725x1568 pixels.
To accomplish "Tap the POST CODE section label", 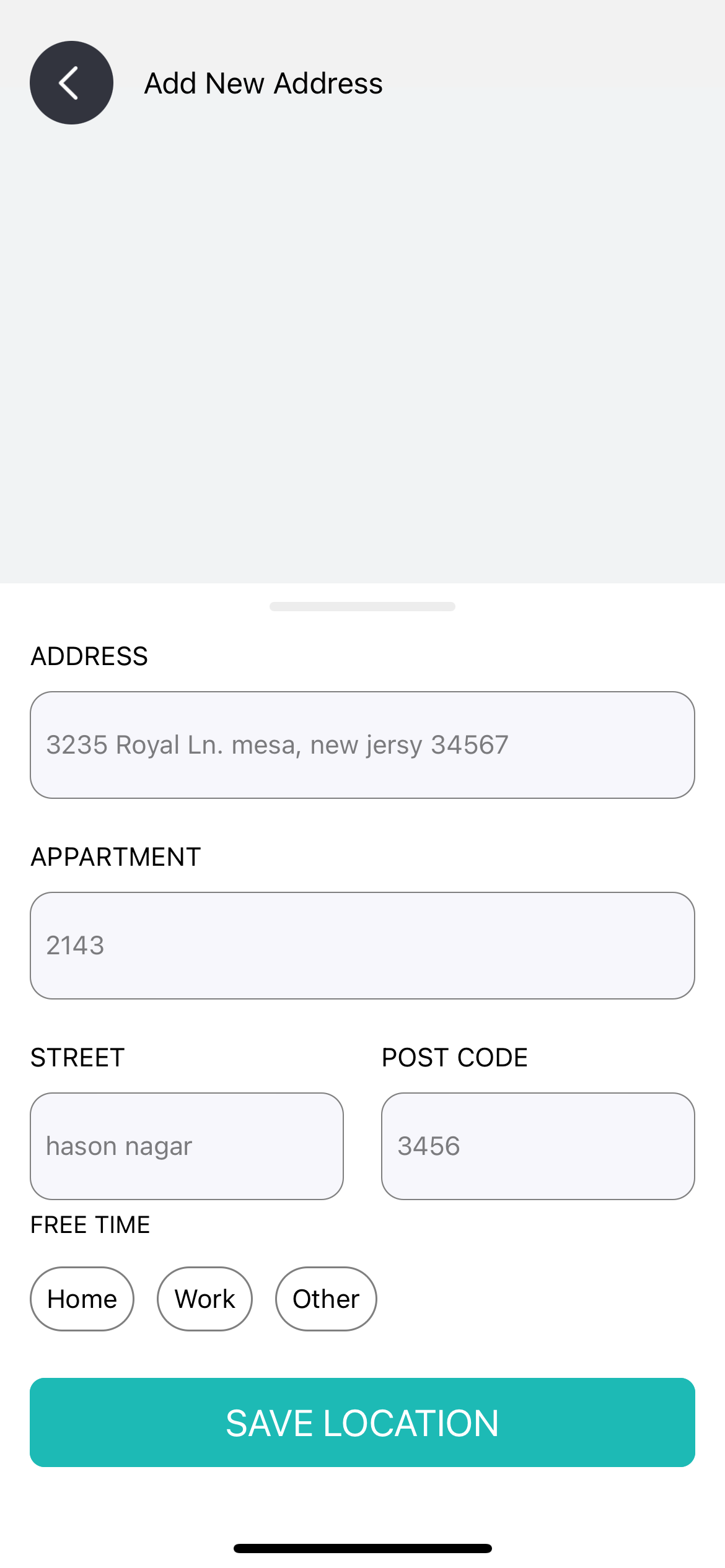I will click(x=454, y=1058).
